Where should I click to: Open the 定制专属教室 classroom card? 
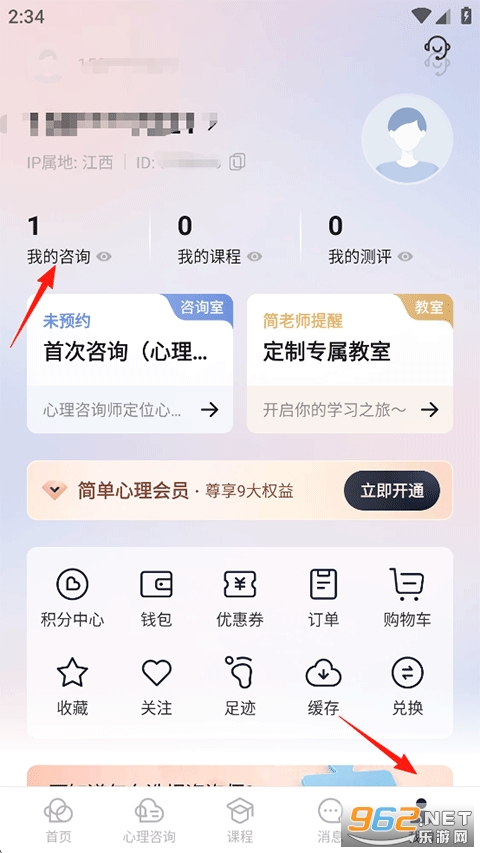tap(350, 363)
